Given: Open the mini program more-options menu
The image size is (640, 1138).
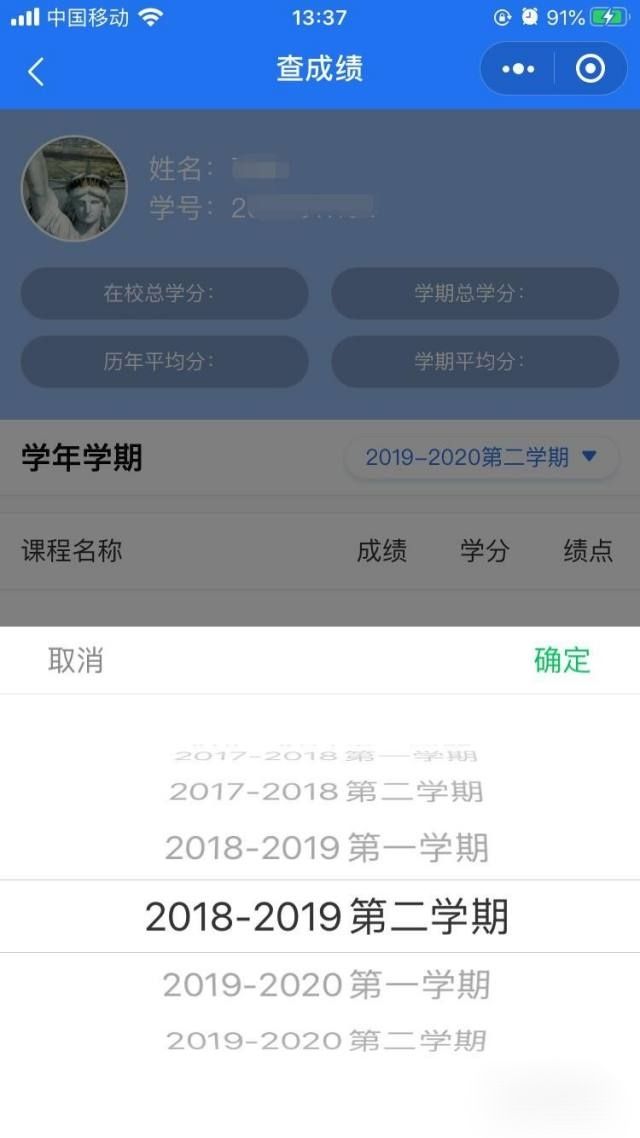Looking at the screenshot, I should (x=518, y=69).
